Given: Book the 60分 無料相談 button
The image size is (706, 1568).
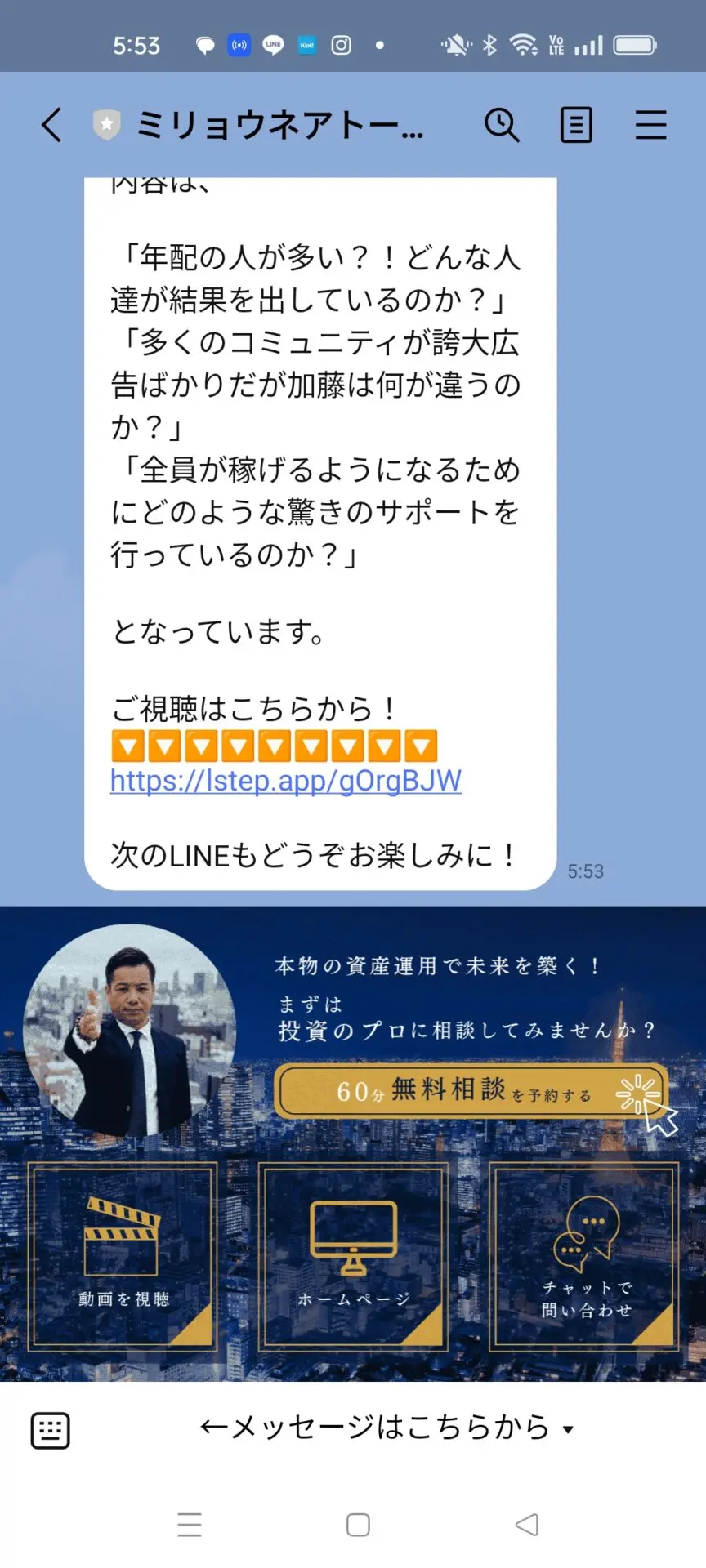Looking at the screenshot, I should click(x=471, y=1091).
